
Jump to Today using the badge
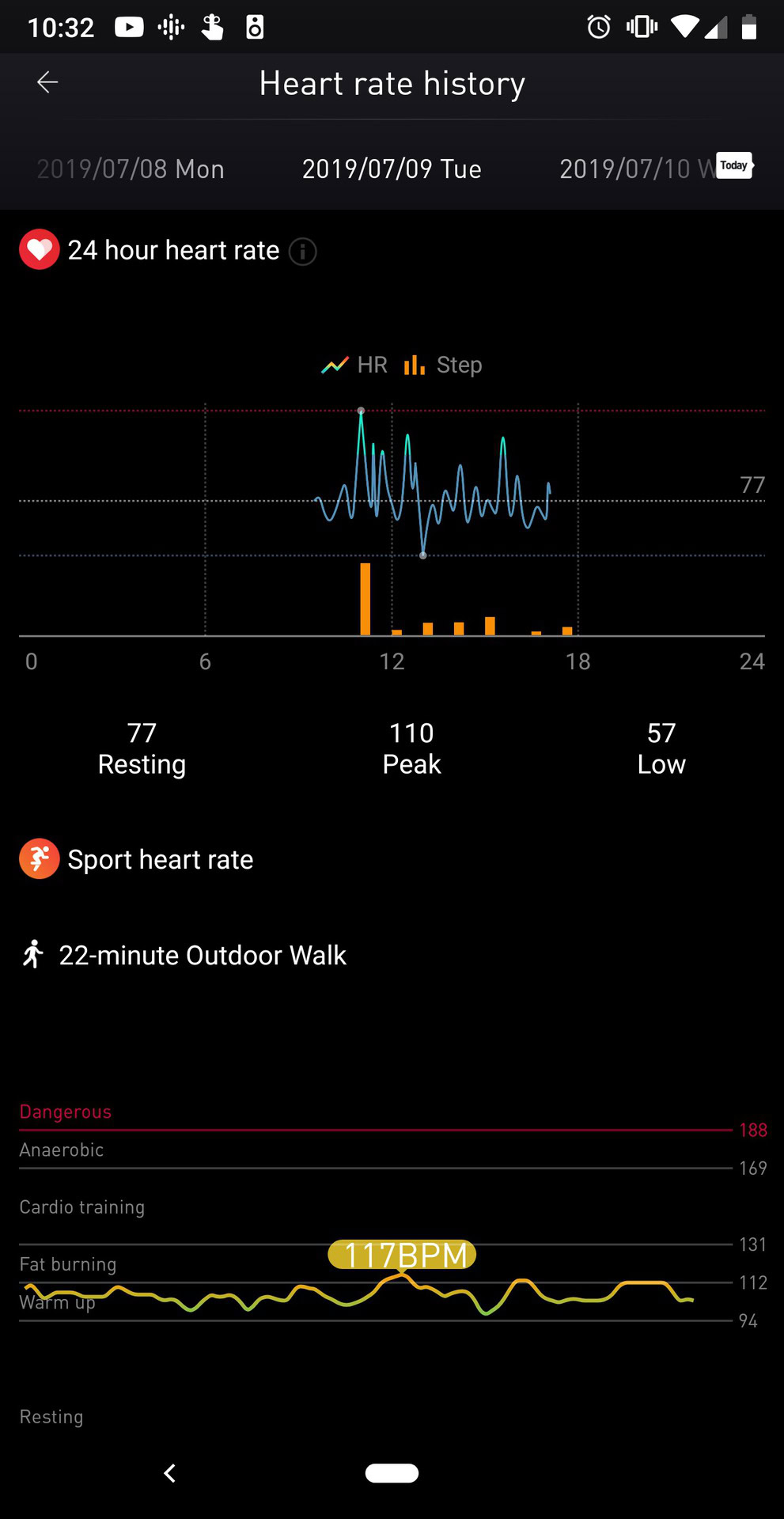734,165
